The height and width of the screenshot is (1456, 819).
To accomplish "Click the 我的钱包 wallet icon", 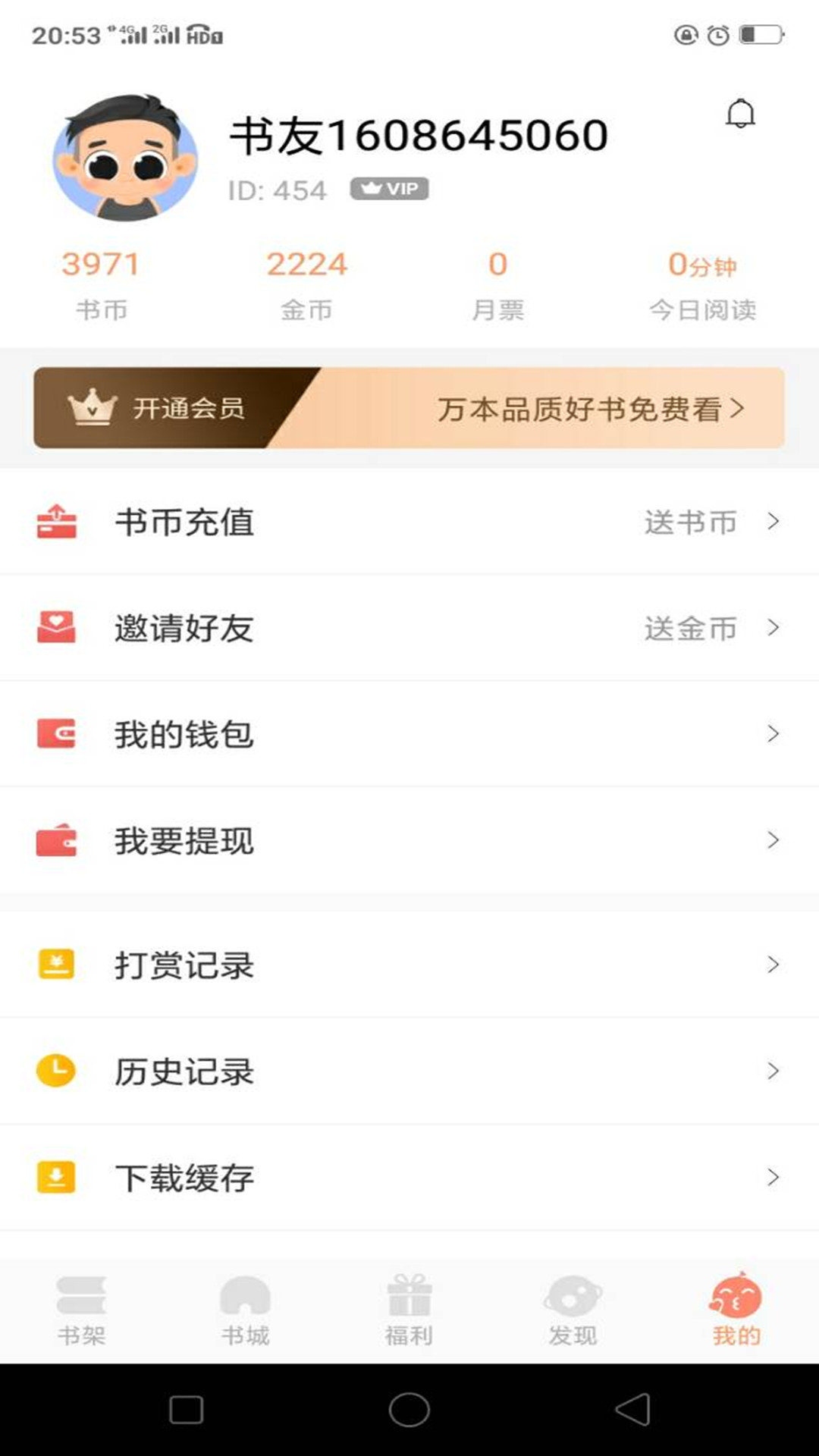I will 57,733.
